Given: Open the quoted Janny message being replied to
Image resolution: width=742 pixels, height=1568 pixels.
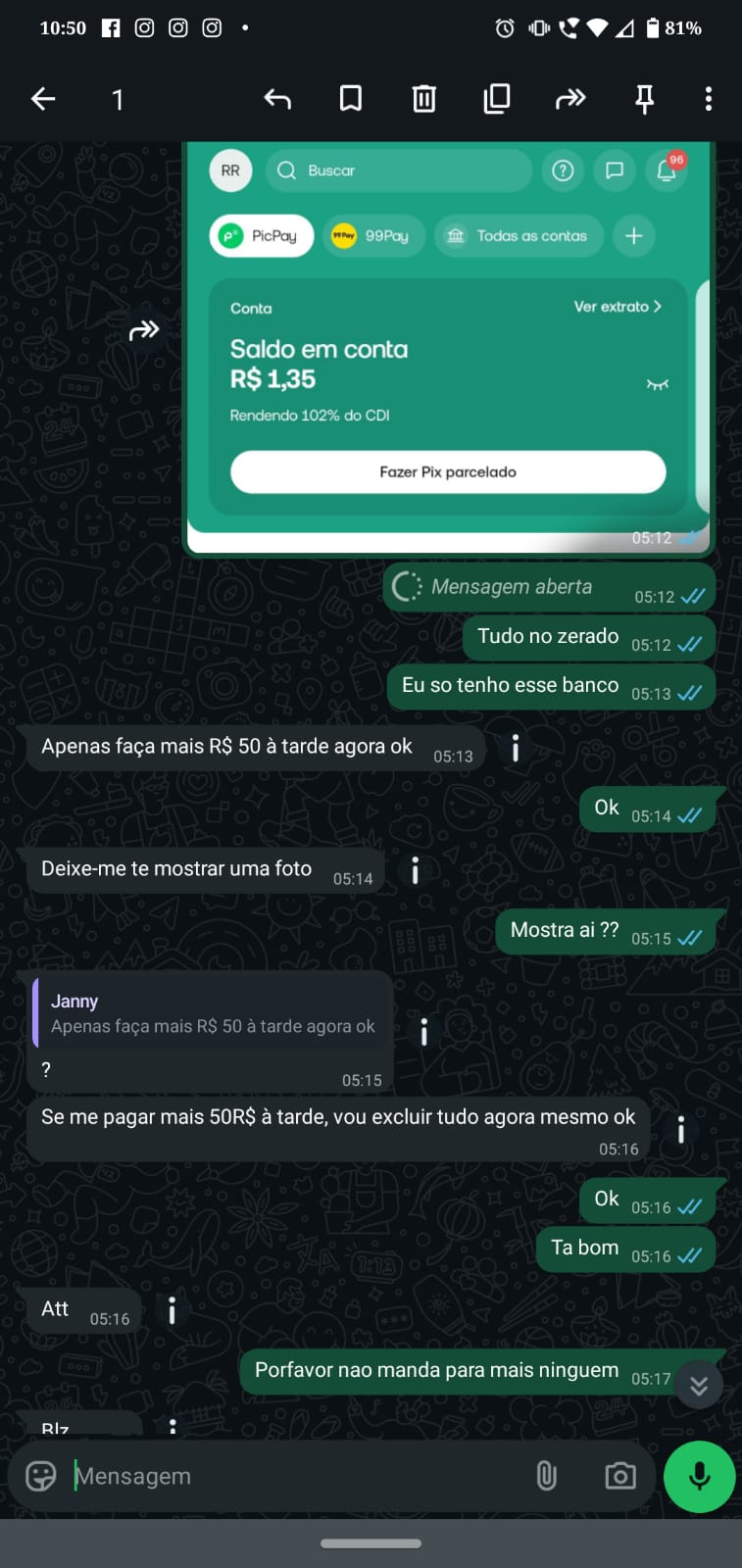Looking at the screenshot, I should [x=212, y=1014].
